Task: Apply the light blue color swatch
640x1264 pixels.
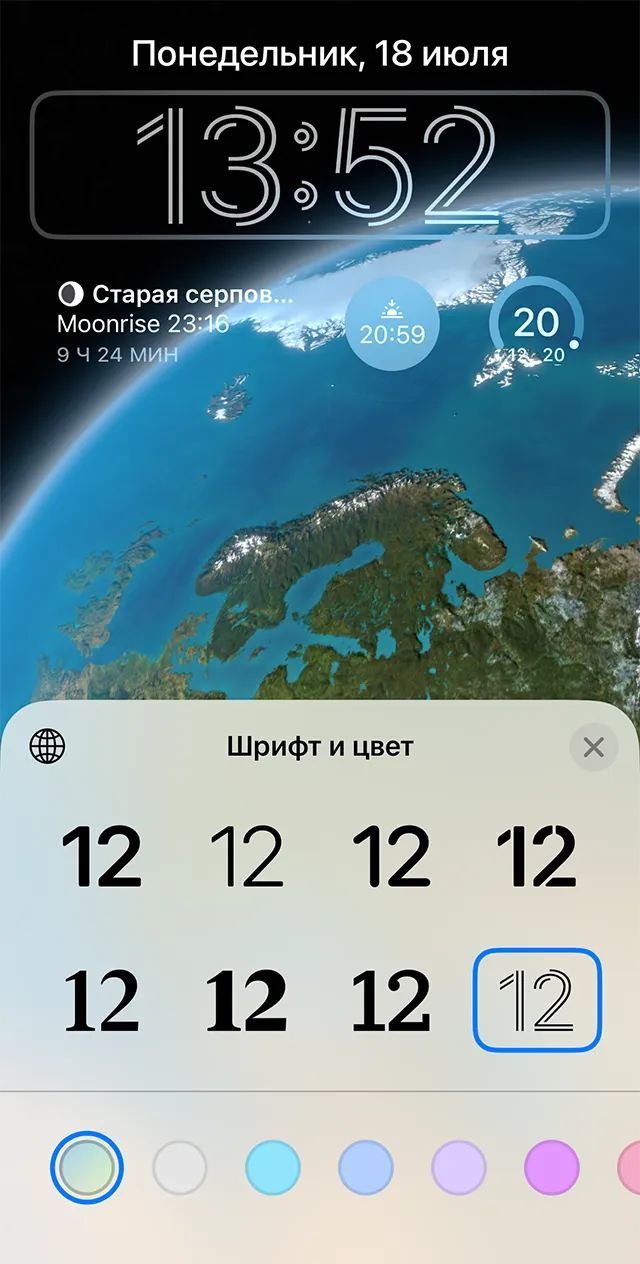Action: (x=366, y=1167)
